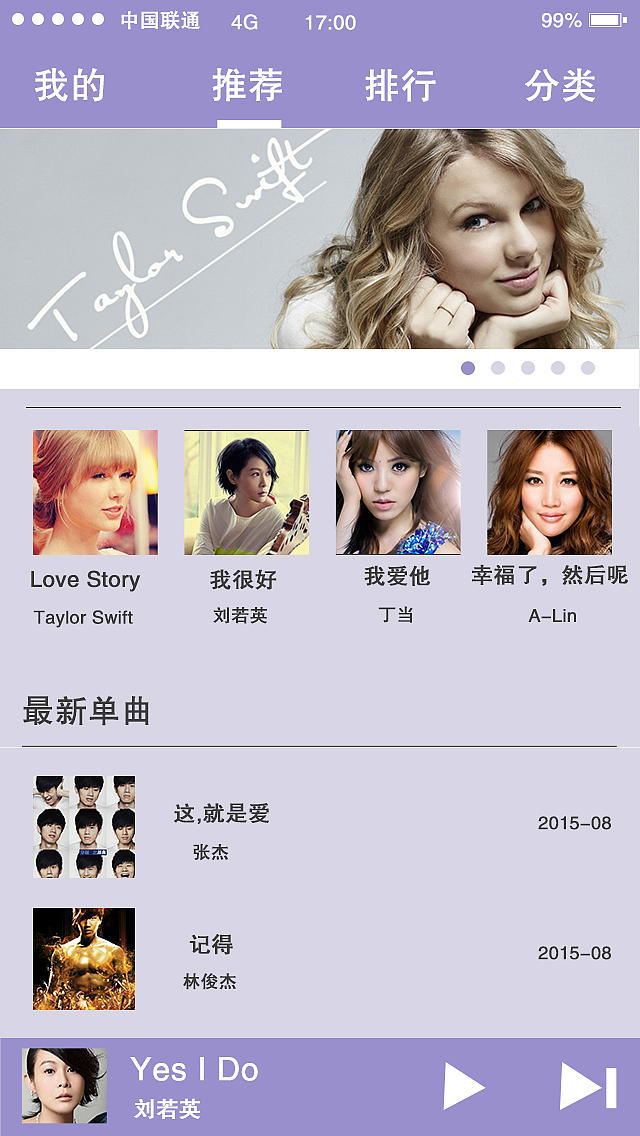Open the song 记得 by 林俊杰

click(211, 958)
